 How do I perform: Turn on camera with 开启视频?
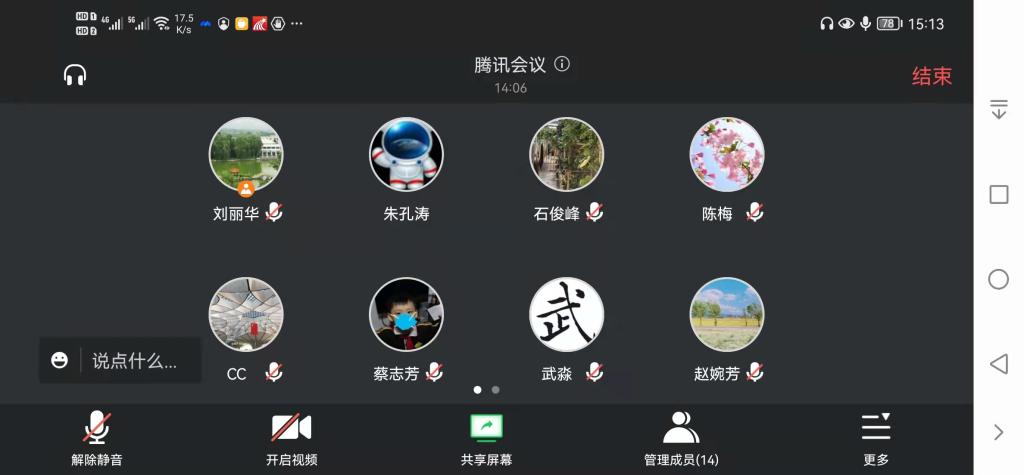pos(291,439)
